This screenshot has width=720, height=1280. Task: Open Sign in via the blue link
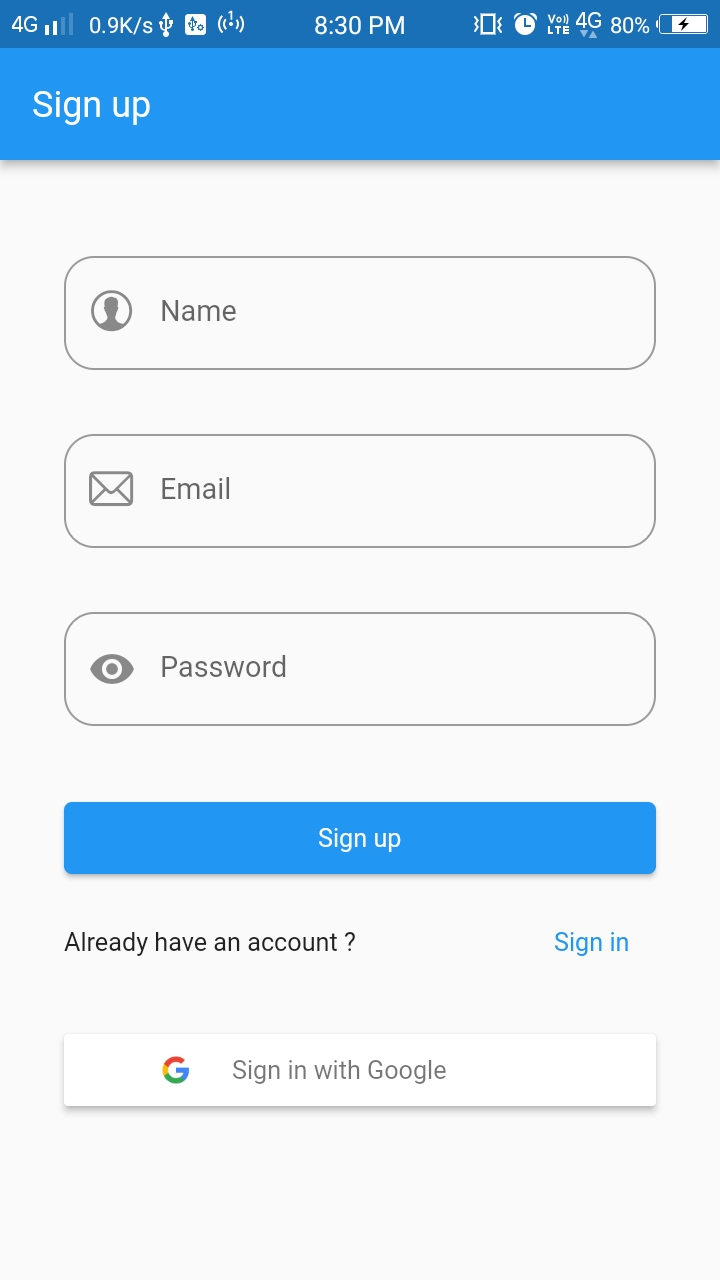[591, 941]
